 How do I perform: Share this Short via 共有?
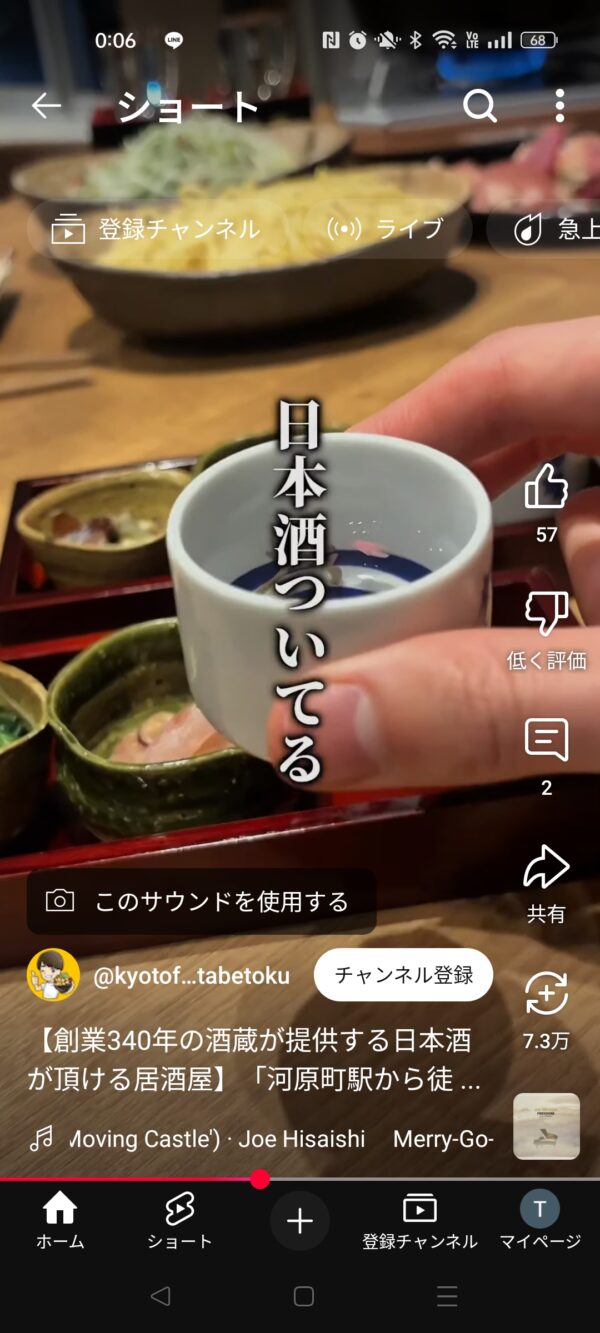tap(546, 868)
